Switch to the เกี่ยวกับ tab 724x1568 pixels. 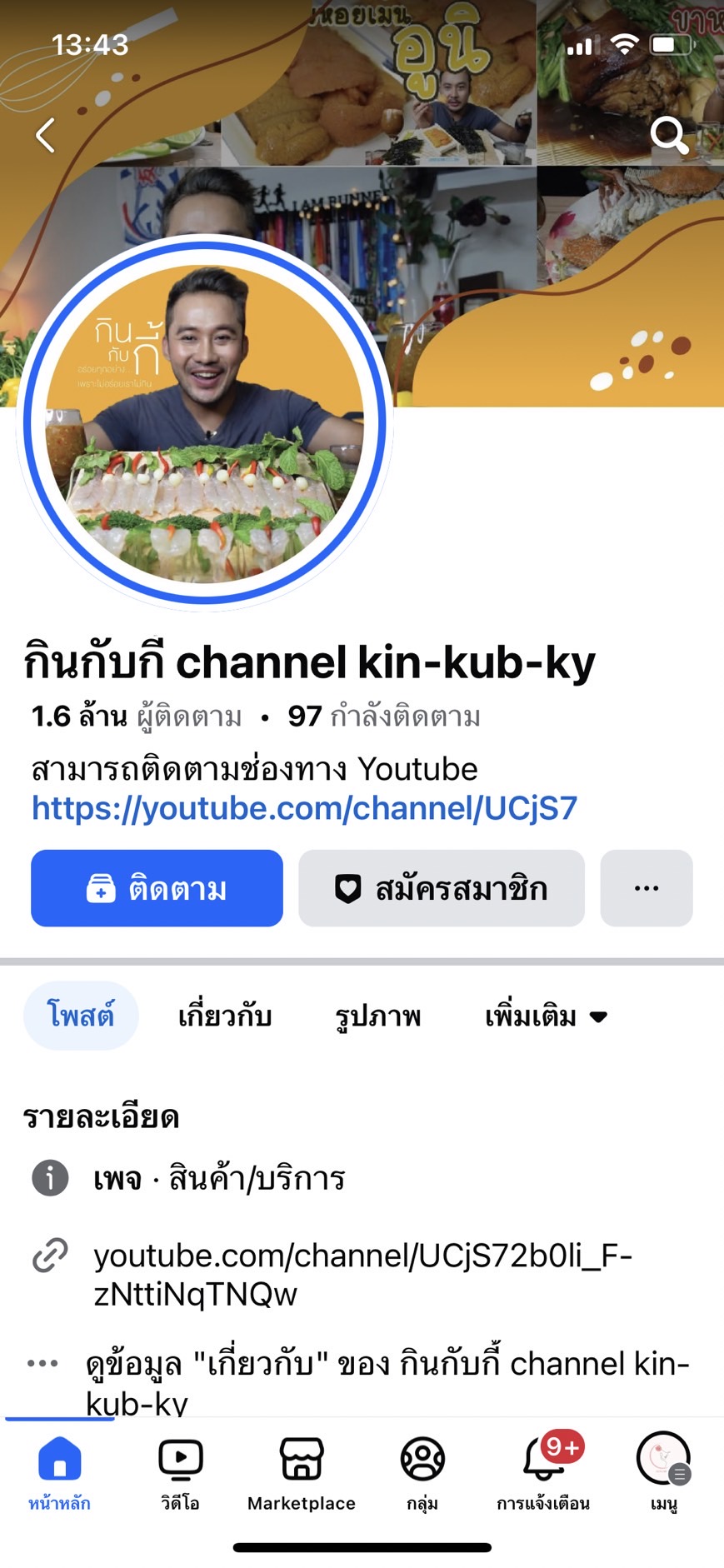[x=225, y=1016]
